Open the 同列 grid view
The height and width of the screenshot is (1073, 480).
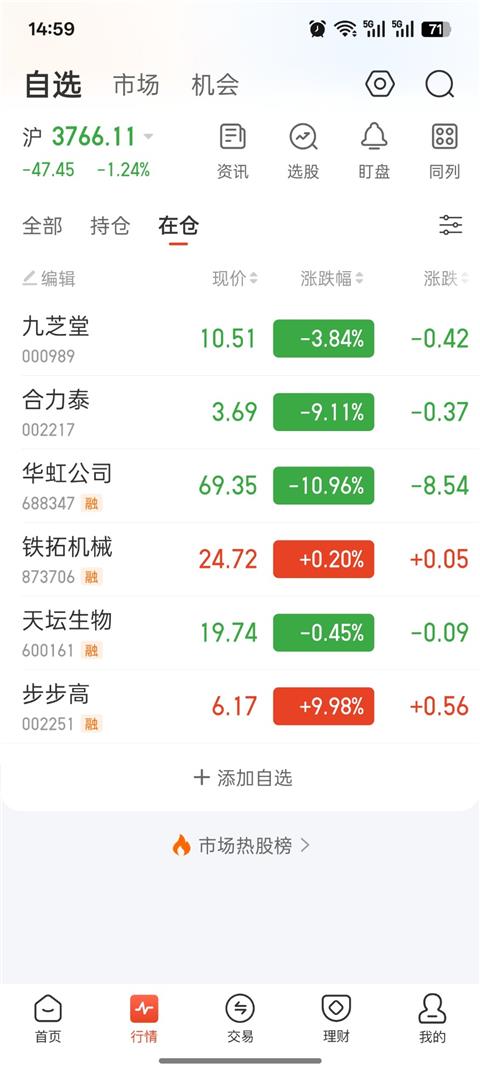pos(444,152)
